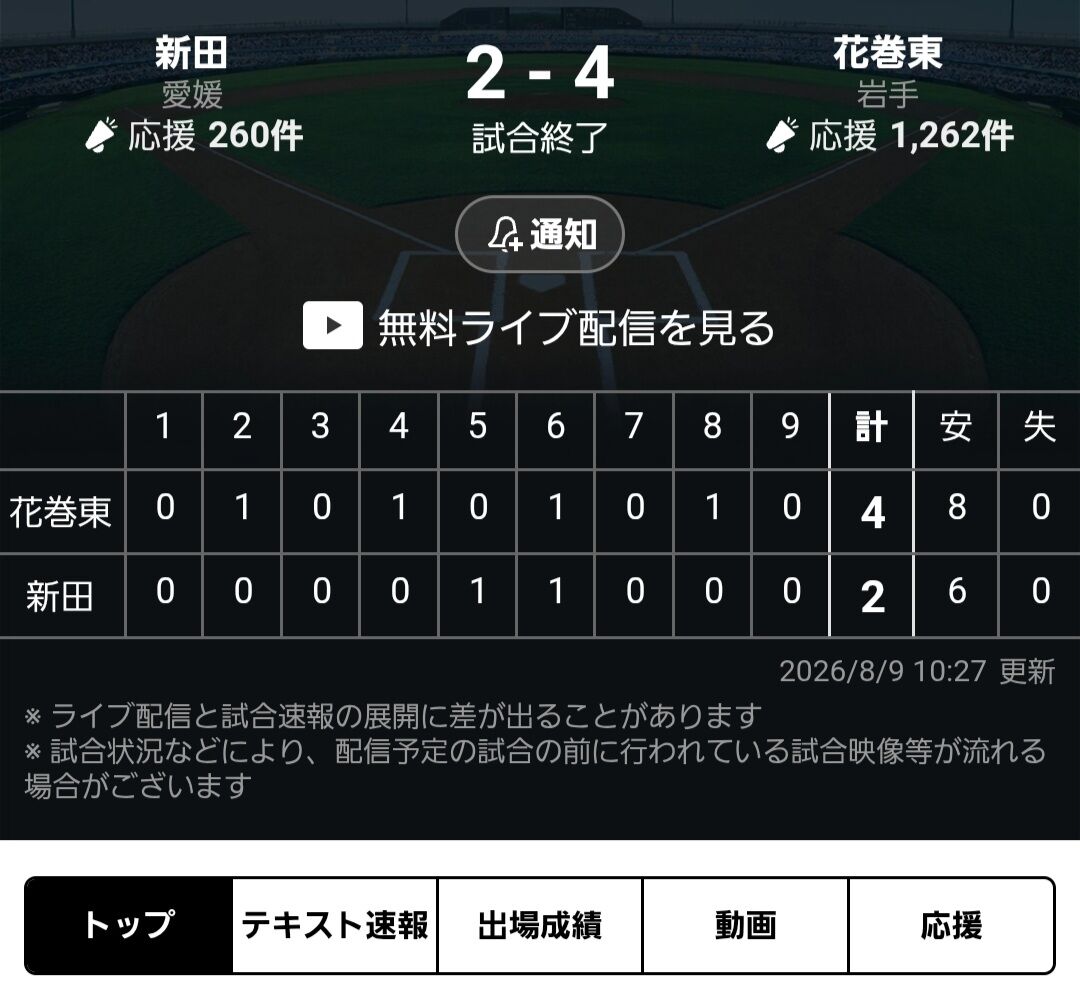Image resolution: width=1080 pixels, height=995 pixels.
Task: Select the トップ tab
Action: coord(129,925)
